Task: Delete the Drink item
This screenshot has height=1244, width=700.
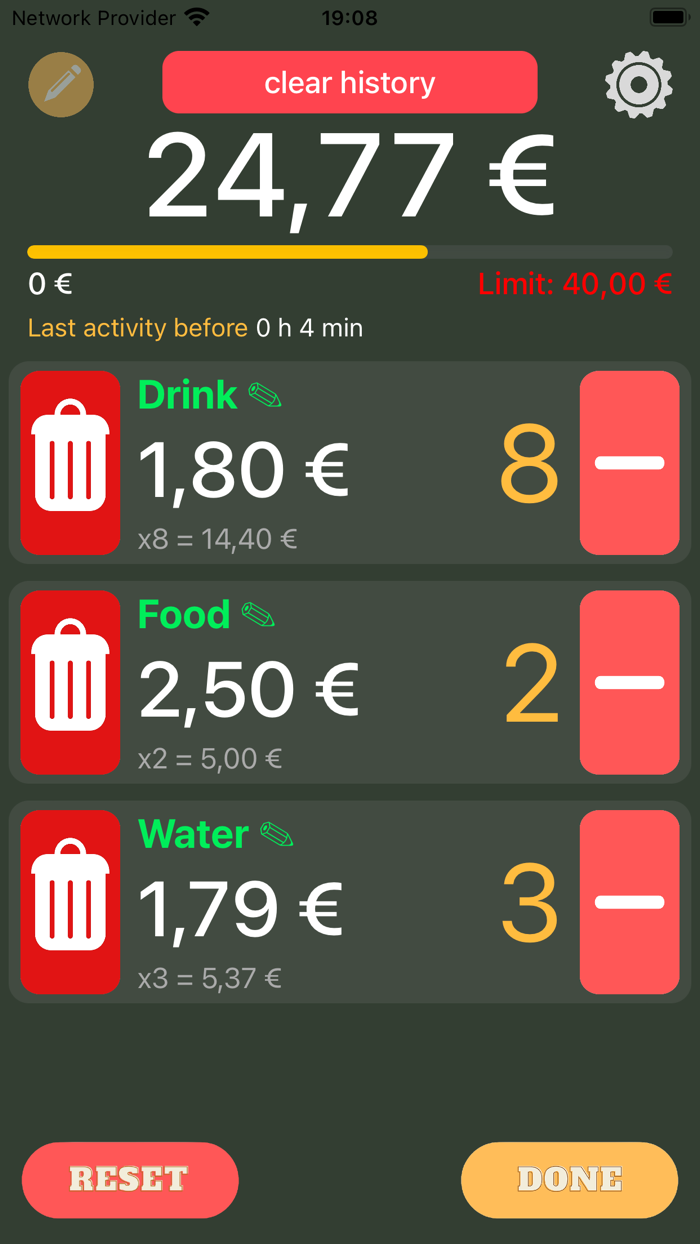Action: pyautogui.click(x=70, y=462)
